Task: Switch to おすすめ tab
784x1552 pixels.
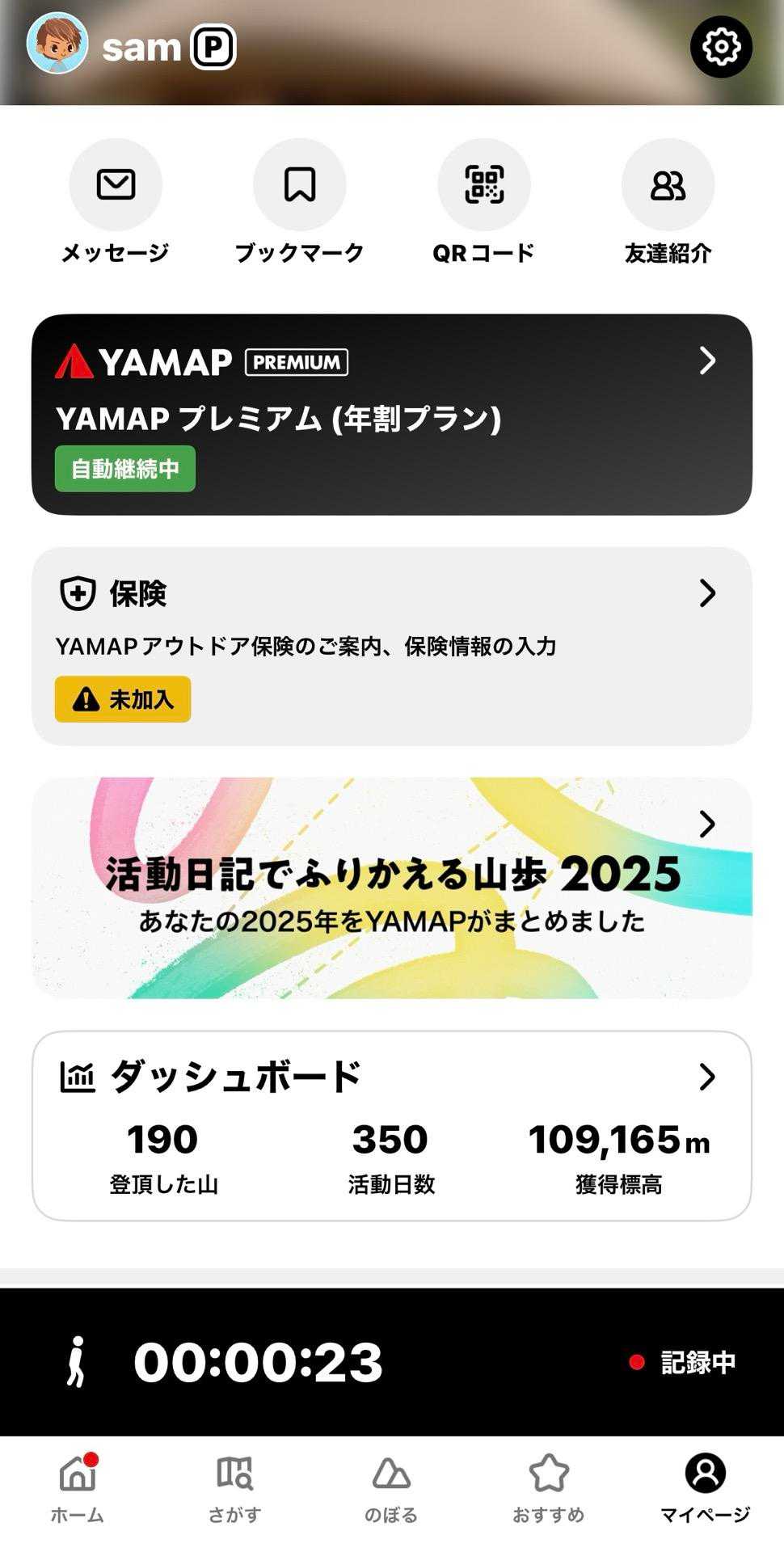Action: point(548,1489)
